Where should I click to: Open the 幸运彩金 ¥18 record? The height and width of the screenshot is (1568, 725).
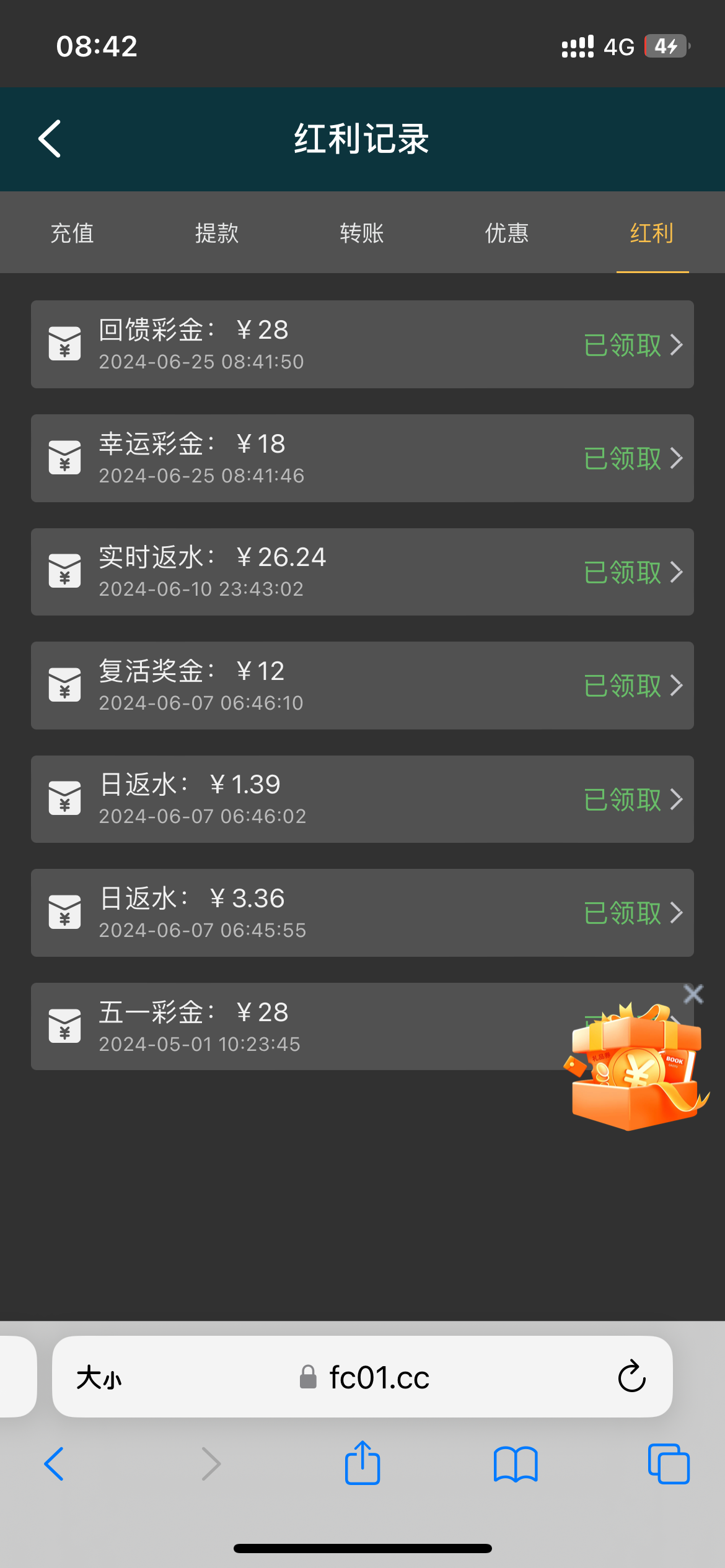point(362,458)
